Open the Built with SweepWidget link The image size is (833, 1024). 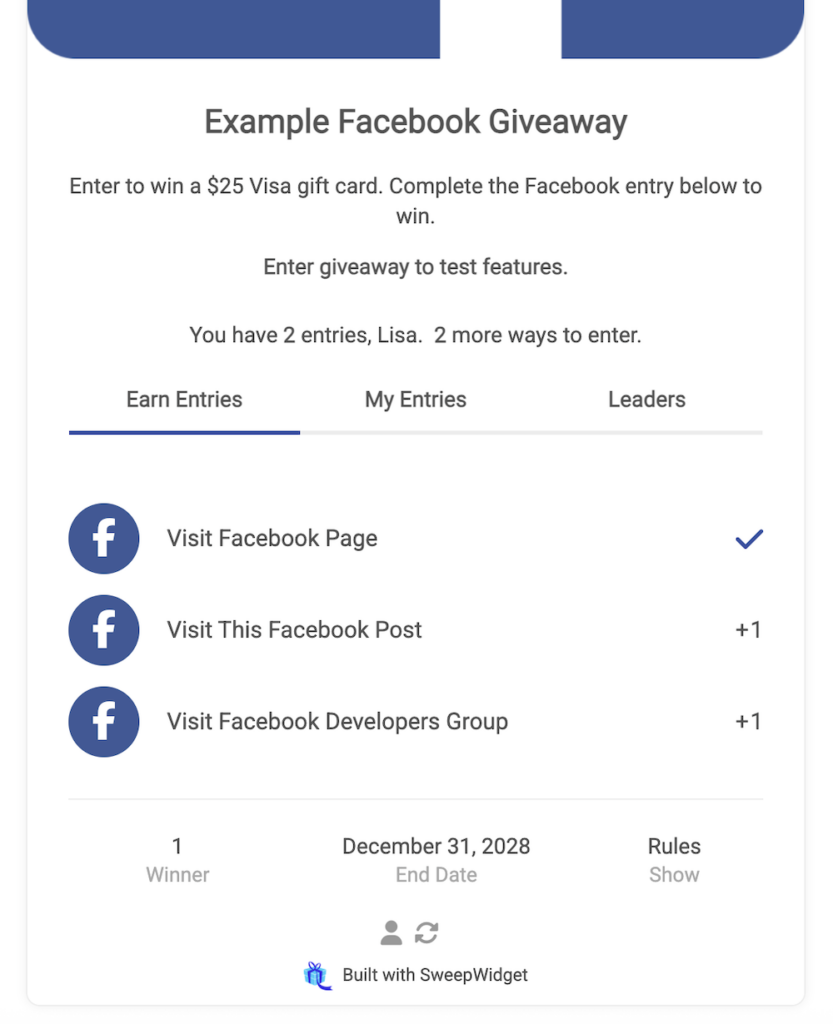tap(434, 975)
